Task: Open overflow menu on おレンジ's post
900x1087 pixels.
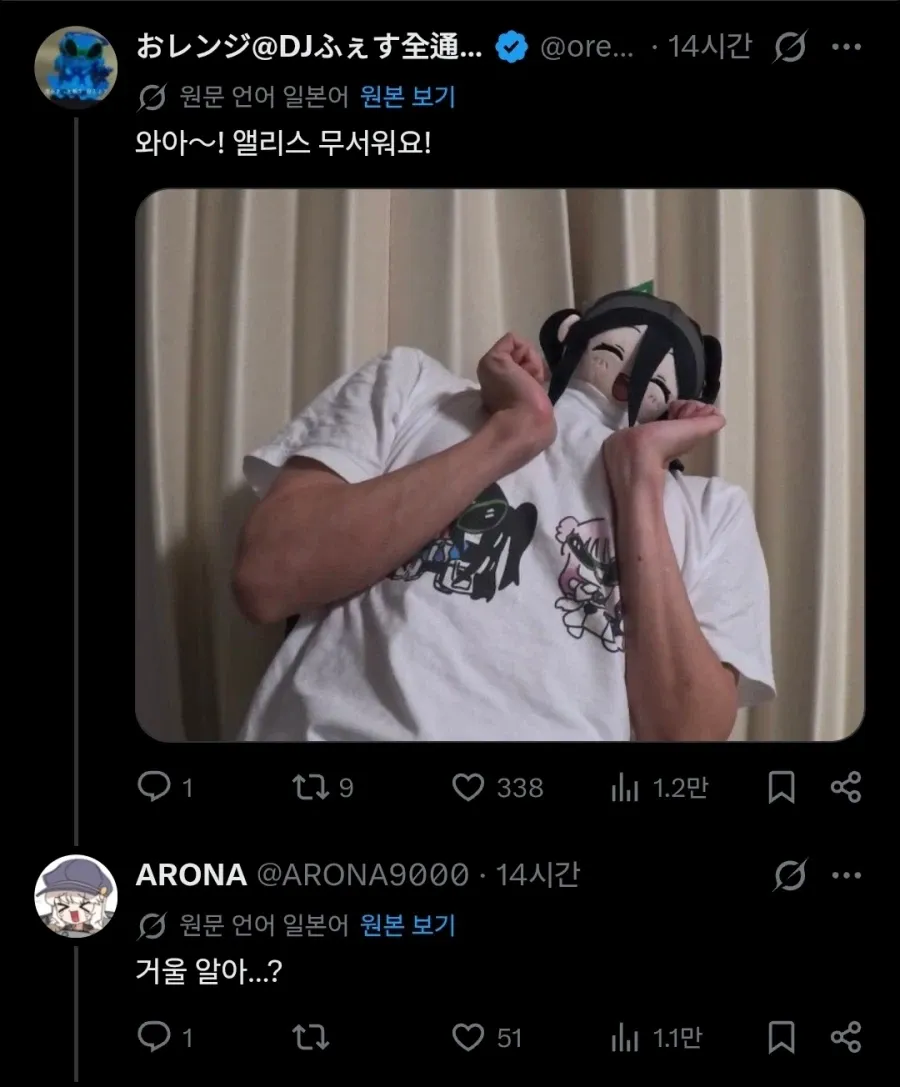Action: pos(846,46)
